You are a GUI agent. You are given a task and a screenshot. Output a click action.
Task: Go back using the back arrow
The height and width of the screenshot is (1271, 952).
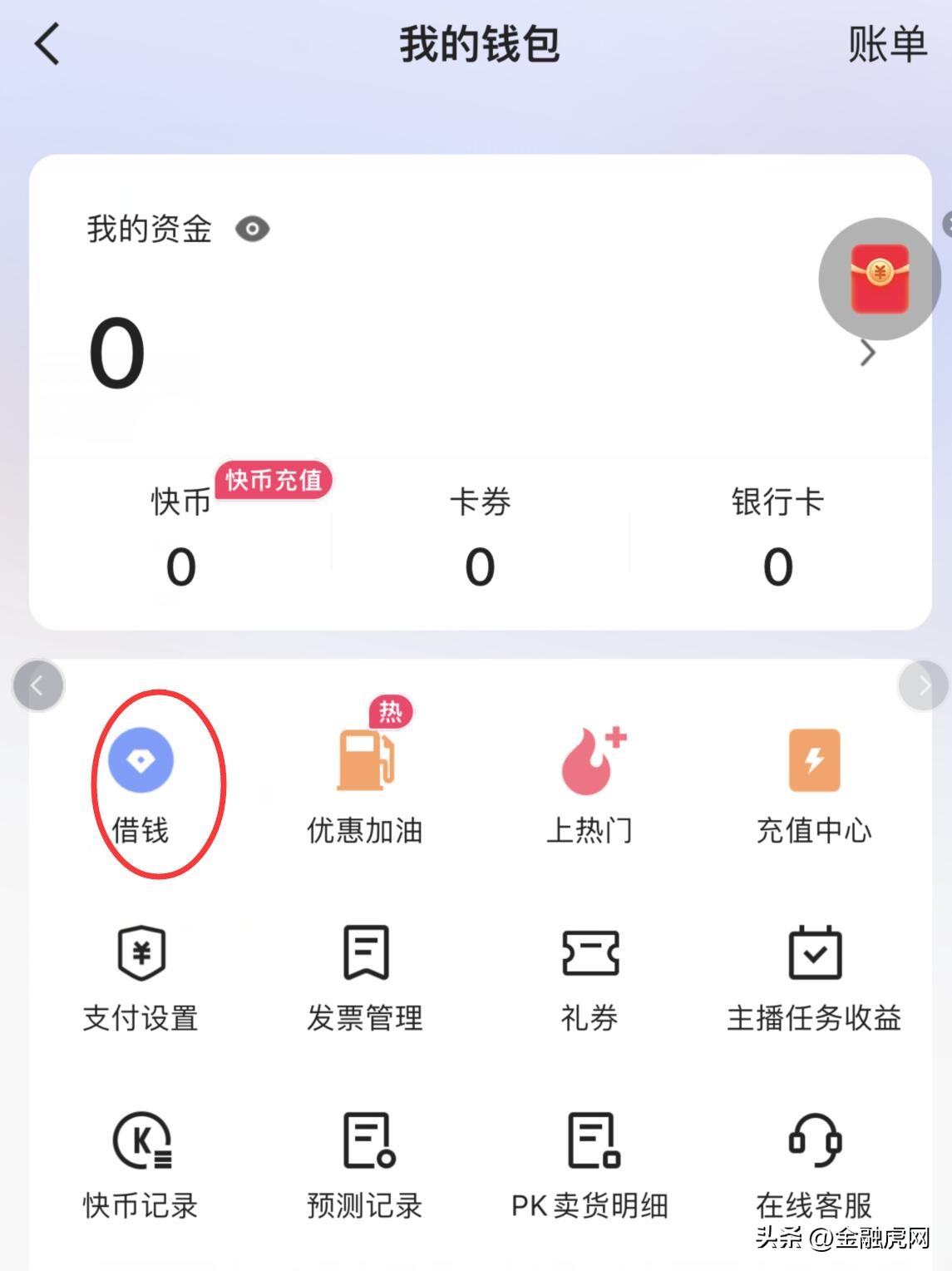pos(47,43)
